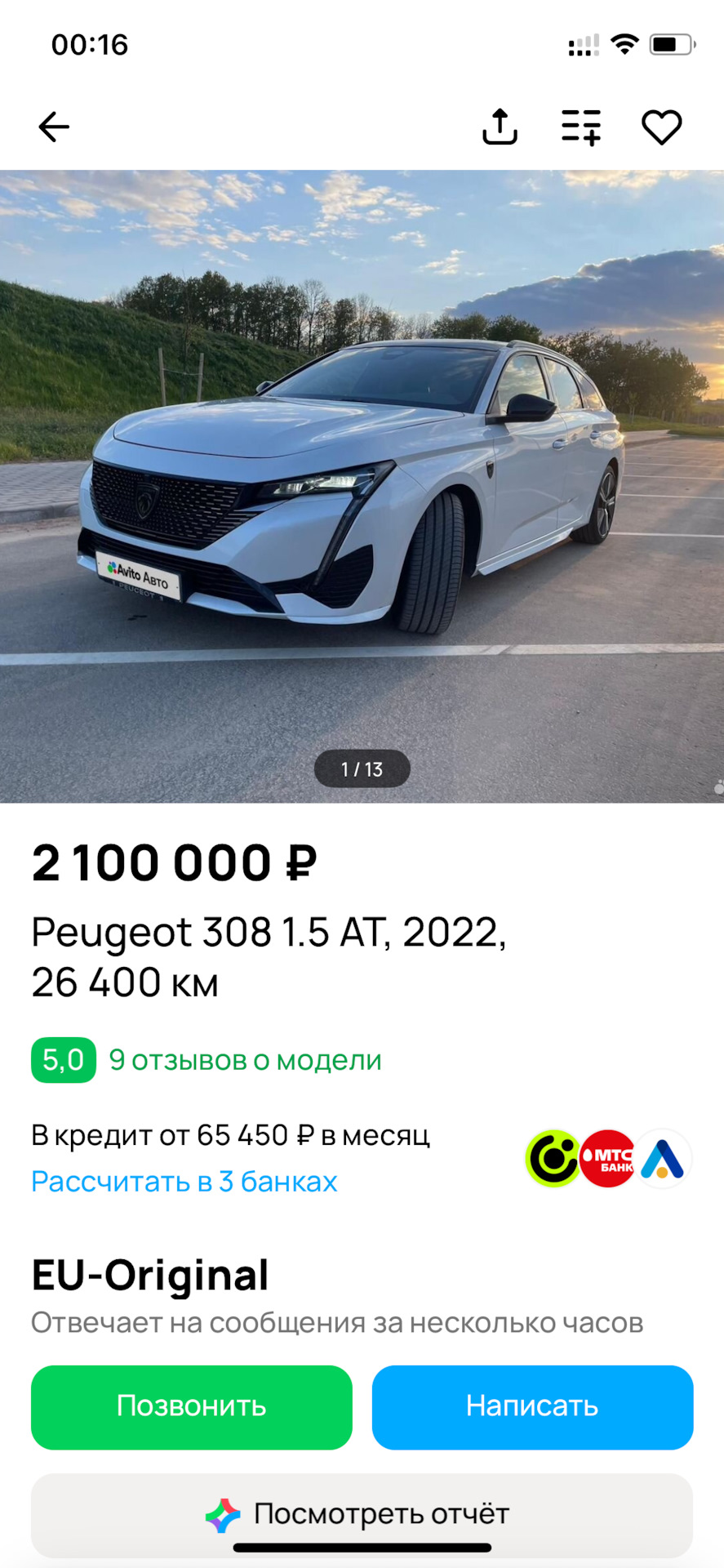Select the Совкомбанк logo
This screenshot has height=1568, width=724.
pyautogui.click(x=553, y=1160)
